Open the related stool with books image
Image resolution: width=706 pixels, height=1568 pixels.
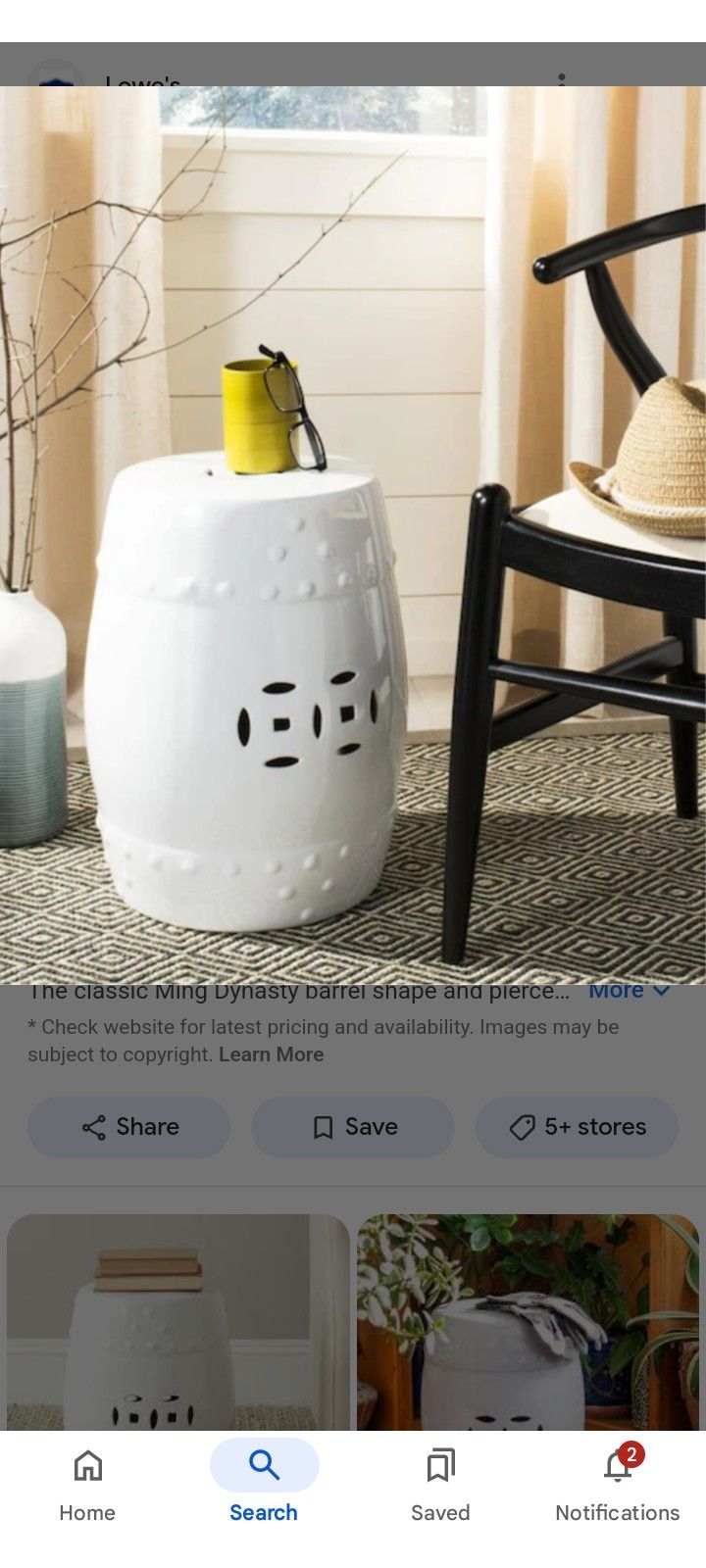click(x=178, y=1322)
